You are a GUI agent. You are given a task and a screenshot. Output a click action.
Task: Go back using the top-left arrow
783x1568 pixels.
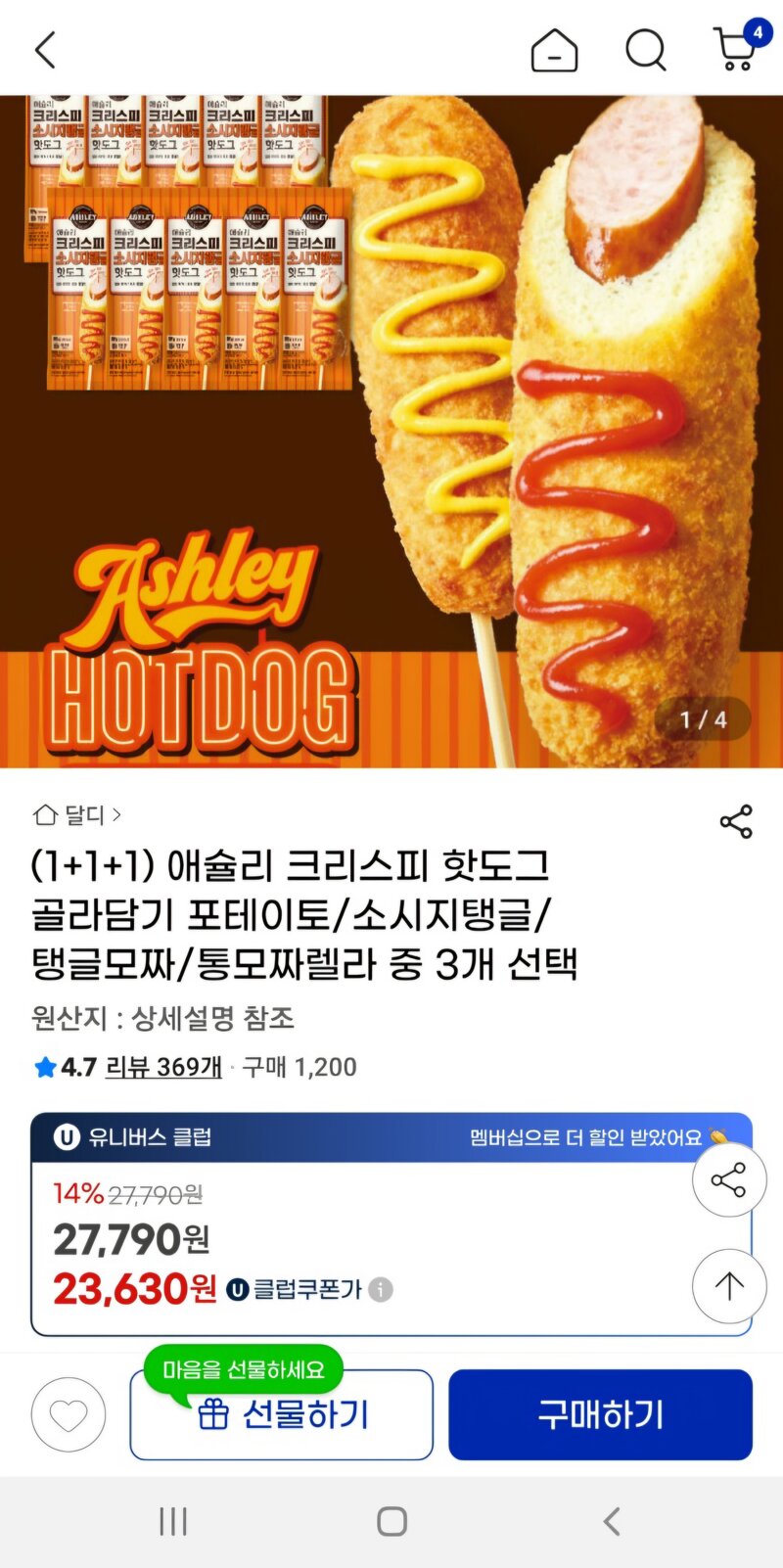click(x=45, y=50)
